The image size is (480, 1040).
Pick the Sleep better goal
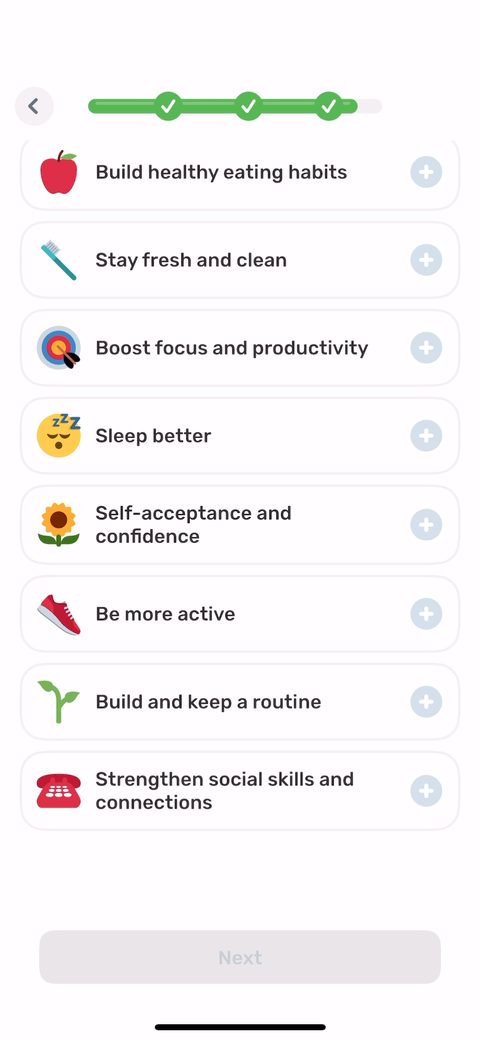240,436
